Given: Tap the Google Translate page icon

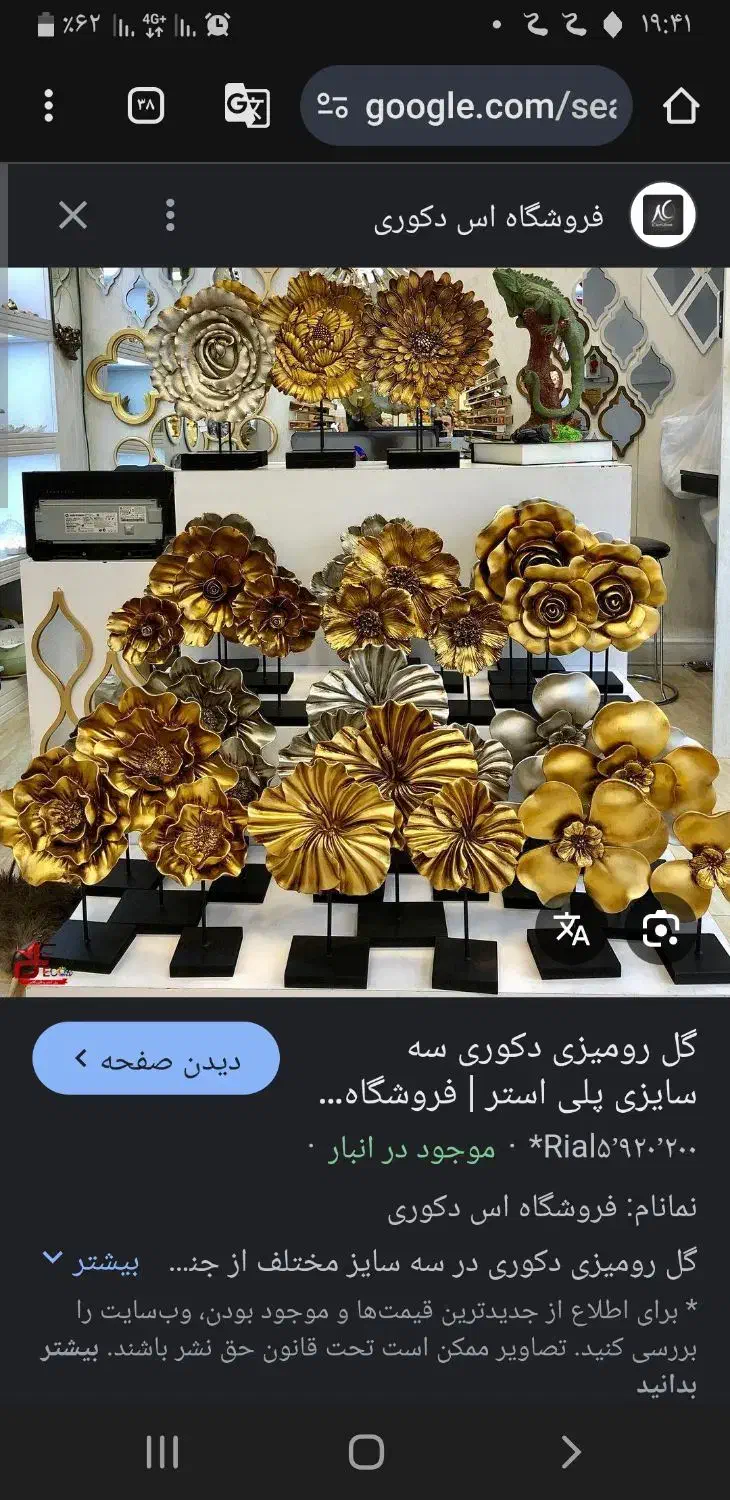Looking at the screenshot, I should (x=246, y=106).
